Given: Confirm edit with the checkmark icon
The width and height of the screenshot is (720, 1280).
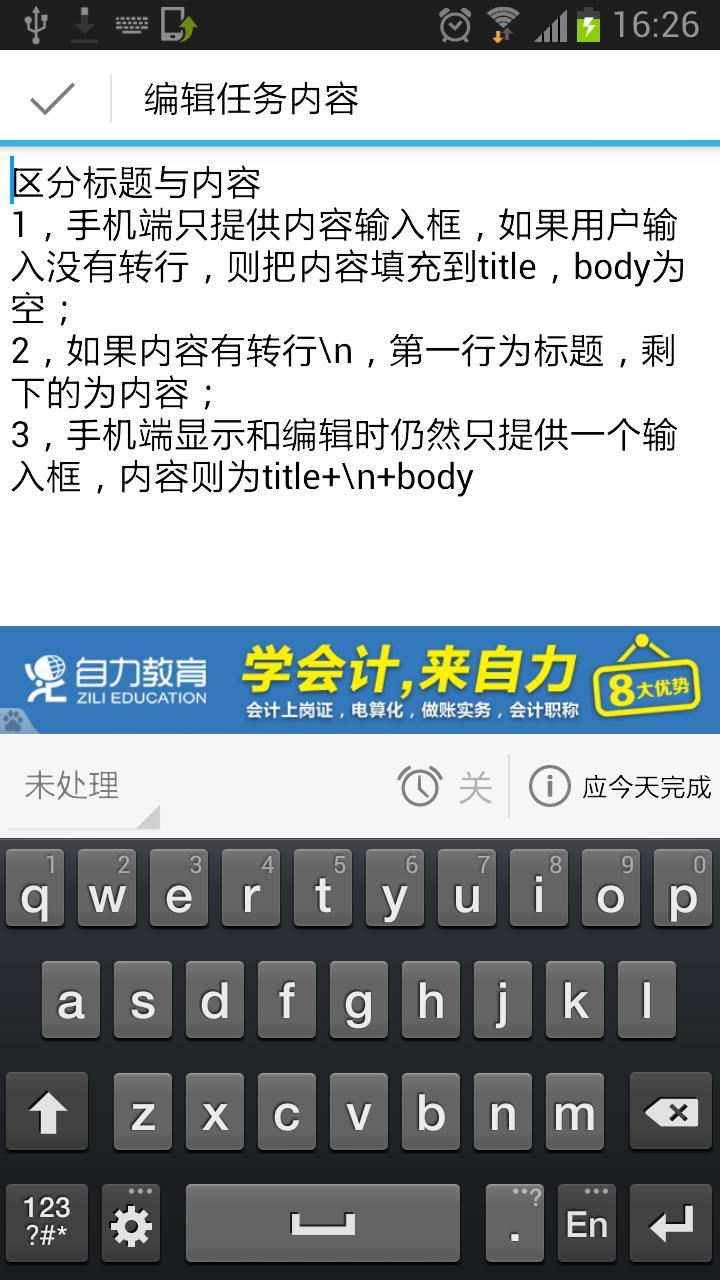Looking at the screenshot, I should (x=52, y=98).
